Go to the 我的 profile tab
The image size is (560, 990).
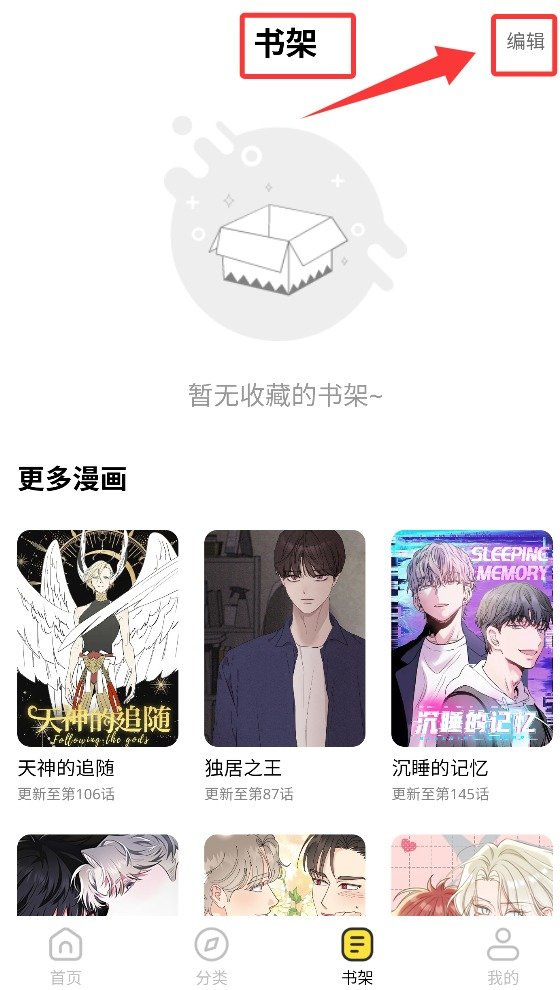tap(503, 955)
